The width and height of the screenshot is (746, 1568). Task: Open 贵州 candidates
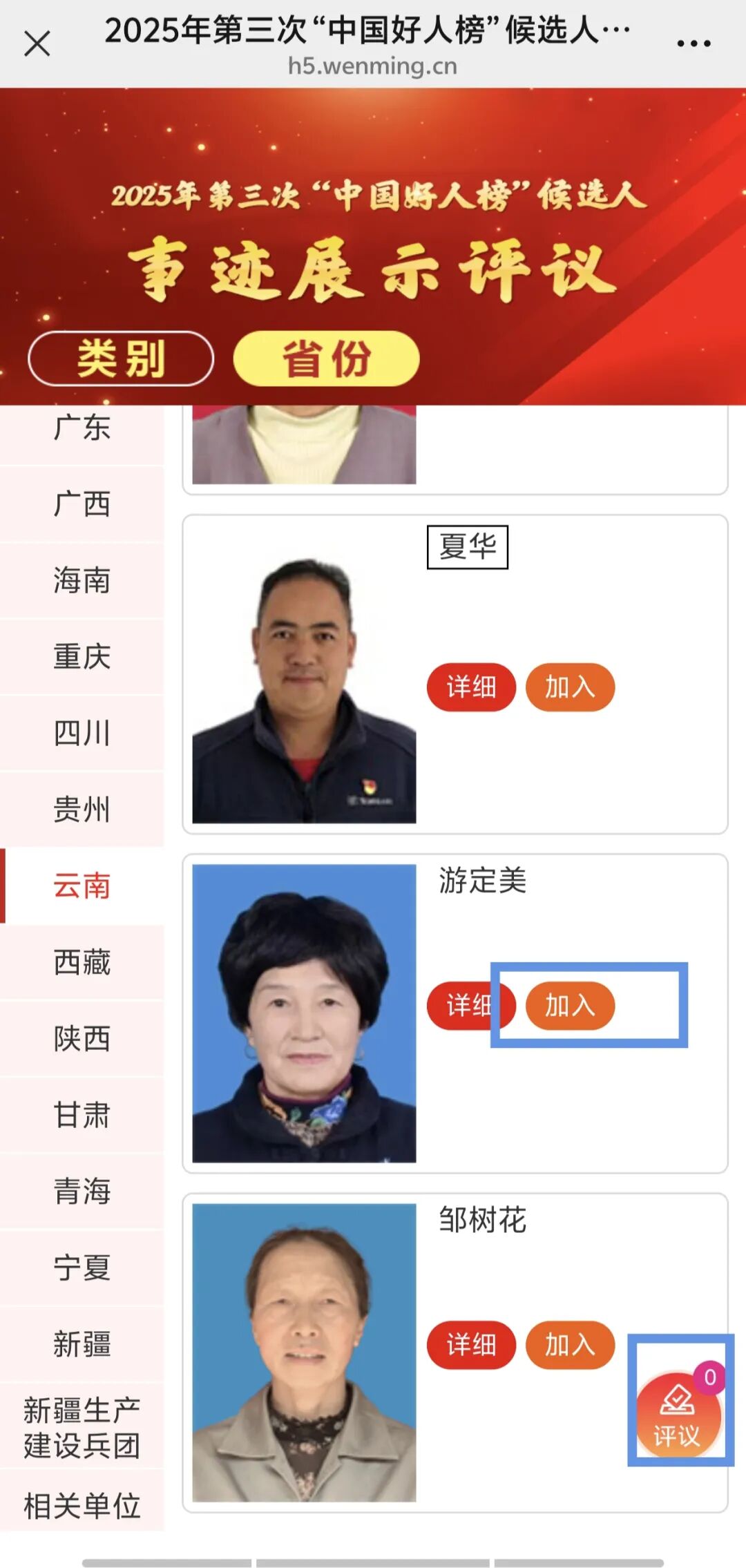pyautogui.click(x=82, y=810)
